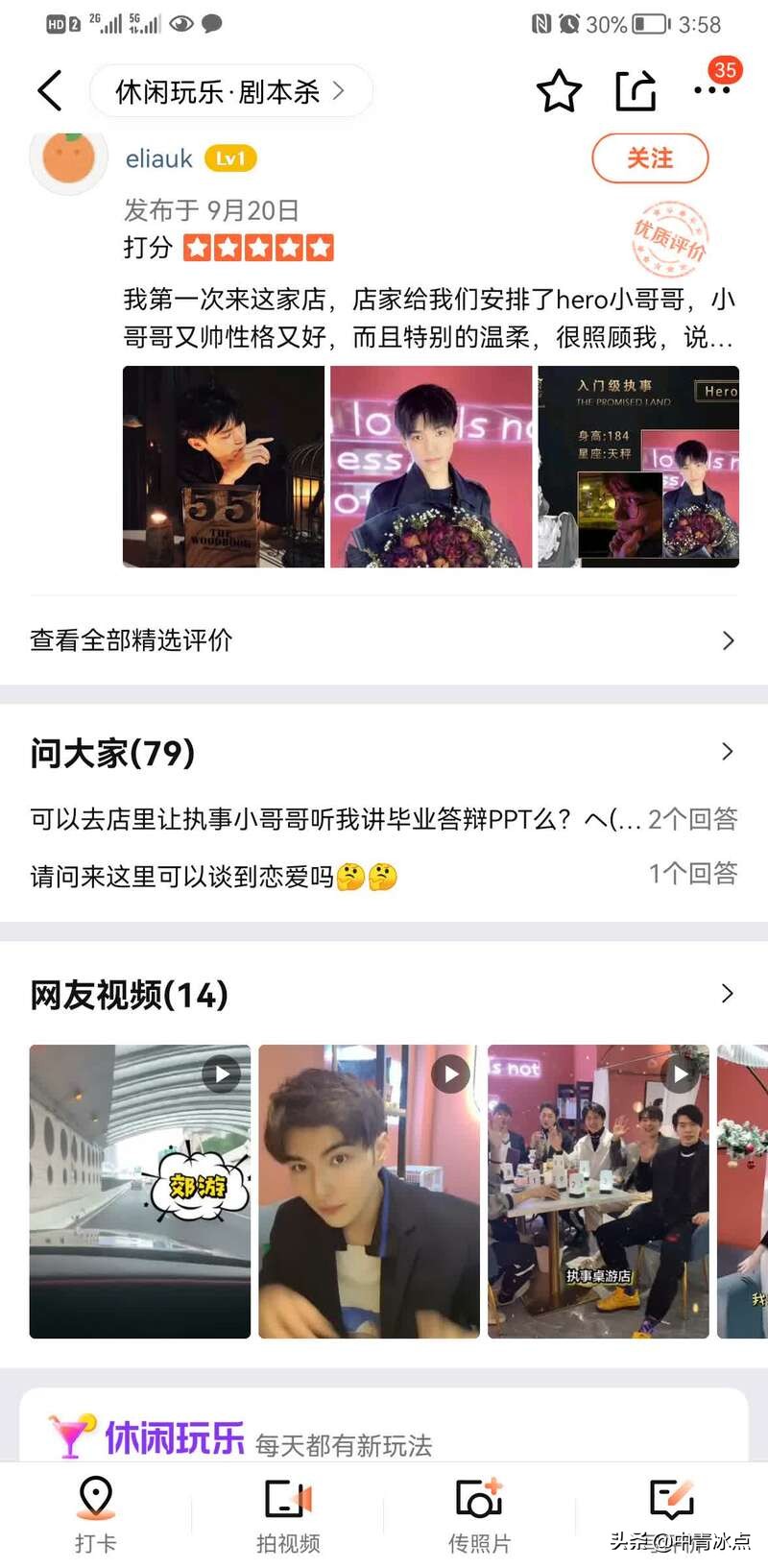Viewport: 768px width, 1568px height.
Task: Switch to the 打卡 tab
Action: (x=94, y=1515)
